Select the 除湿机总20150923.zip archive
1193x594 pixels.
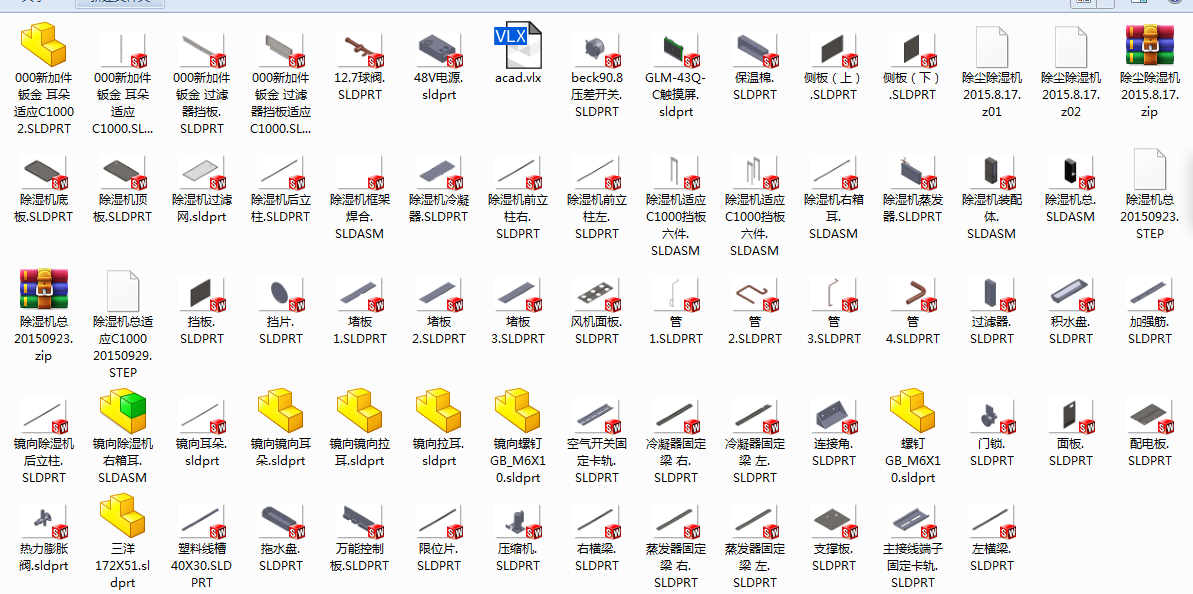tap(43, 292)
